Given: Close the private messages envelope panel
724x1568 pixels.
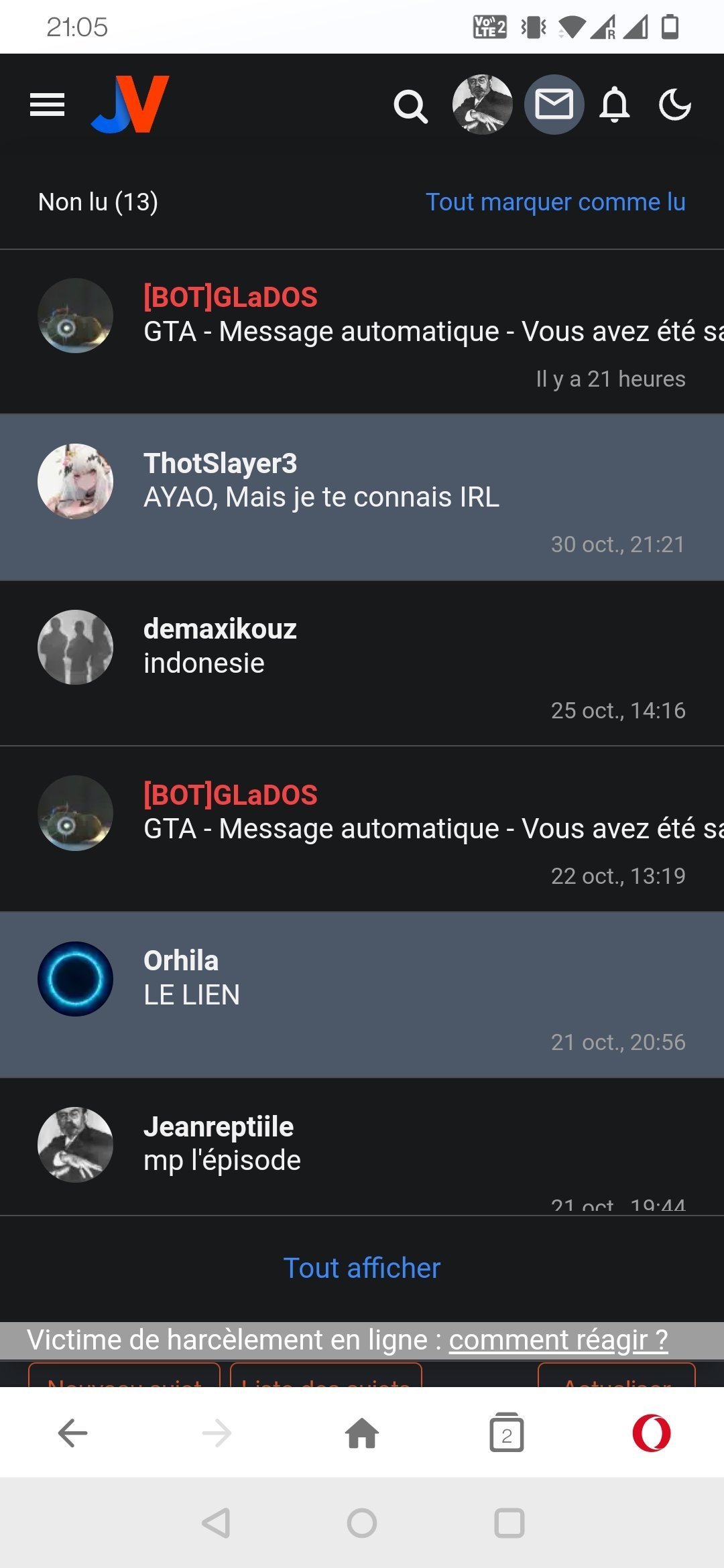Looking at the screenshot, I should tap(554, 105).
